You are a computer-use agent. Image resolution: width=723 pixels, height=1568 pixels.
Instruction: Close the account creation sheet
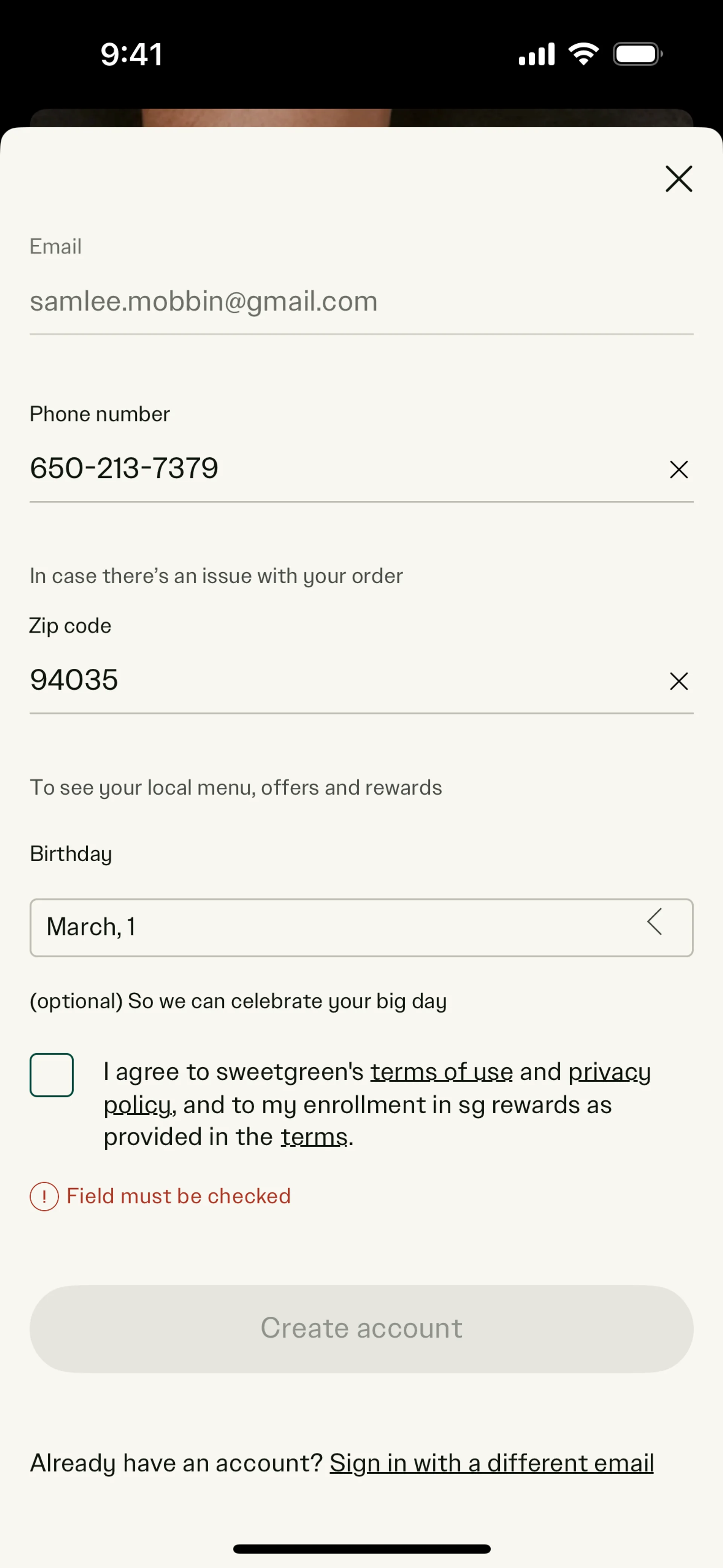coord(679,179)
